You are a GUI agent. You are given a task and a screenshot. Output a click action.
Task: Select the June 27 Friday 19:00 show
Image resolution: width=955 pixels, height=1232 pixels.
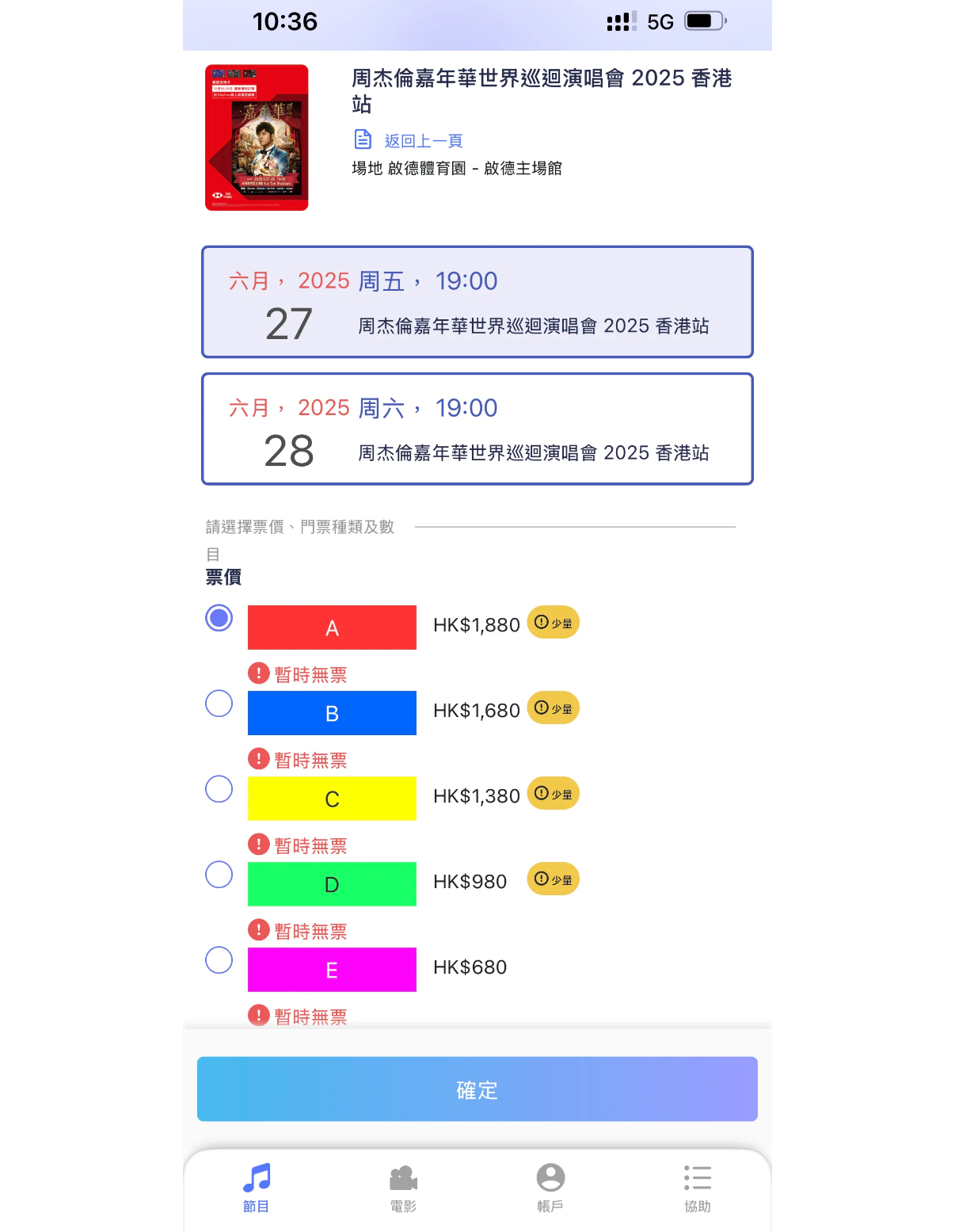(477, 302)
